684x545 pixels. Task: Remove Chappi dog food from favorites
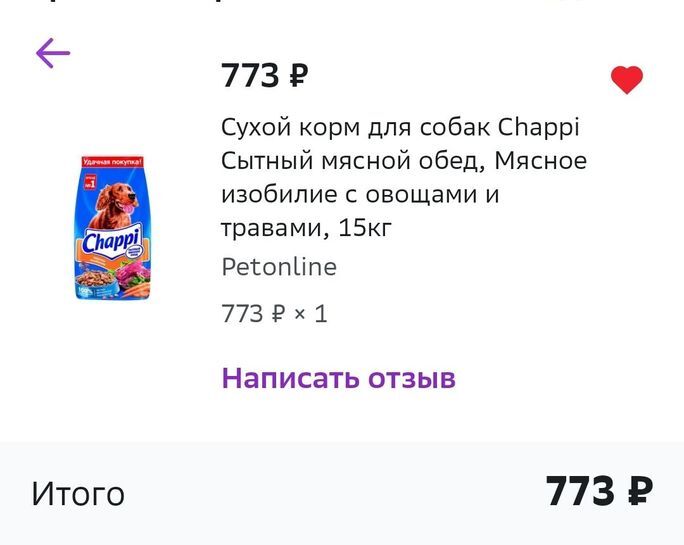click(x=626, y=79)
